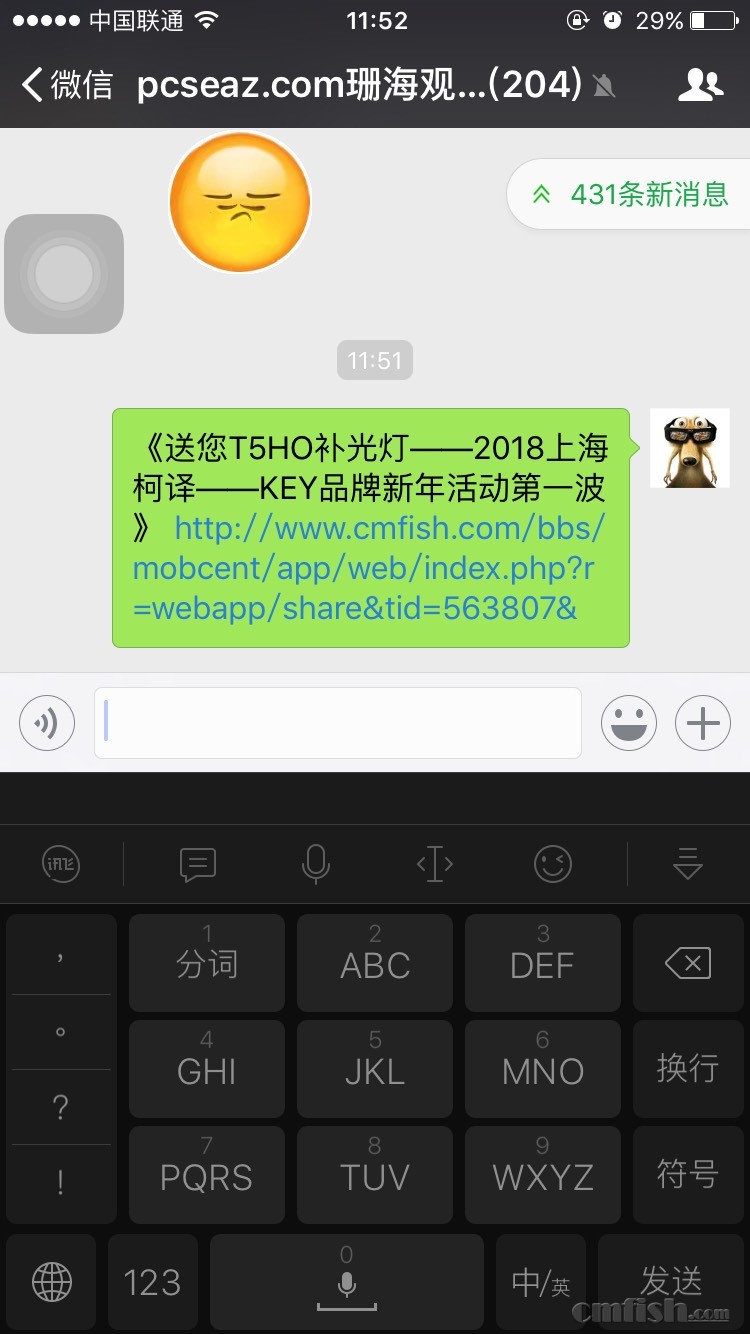Focus the message text field
750x1334 pixels.
[338, 722]
